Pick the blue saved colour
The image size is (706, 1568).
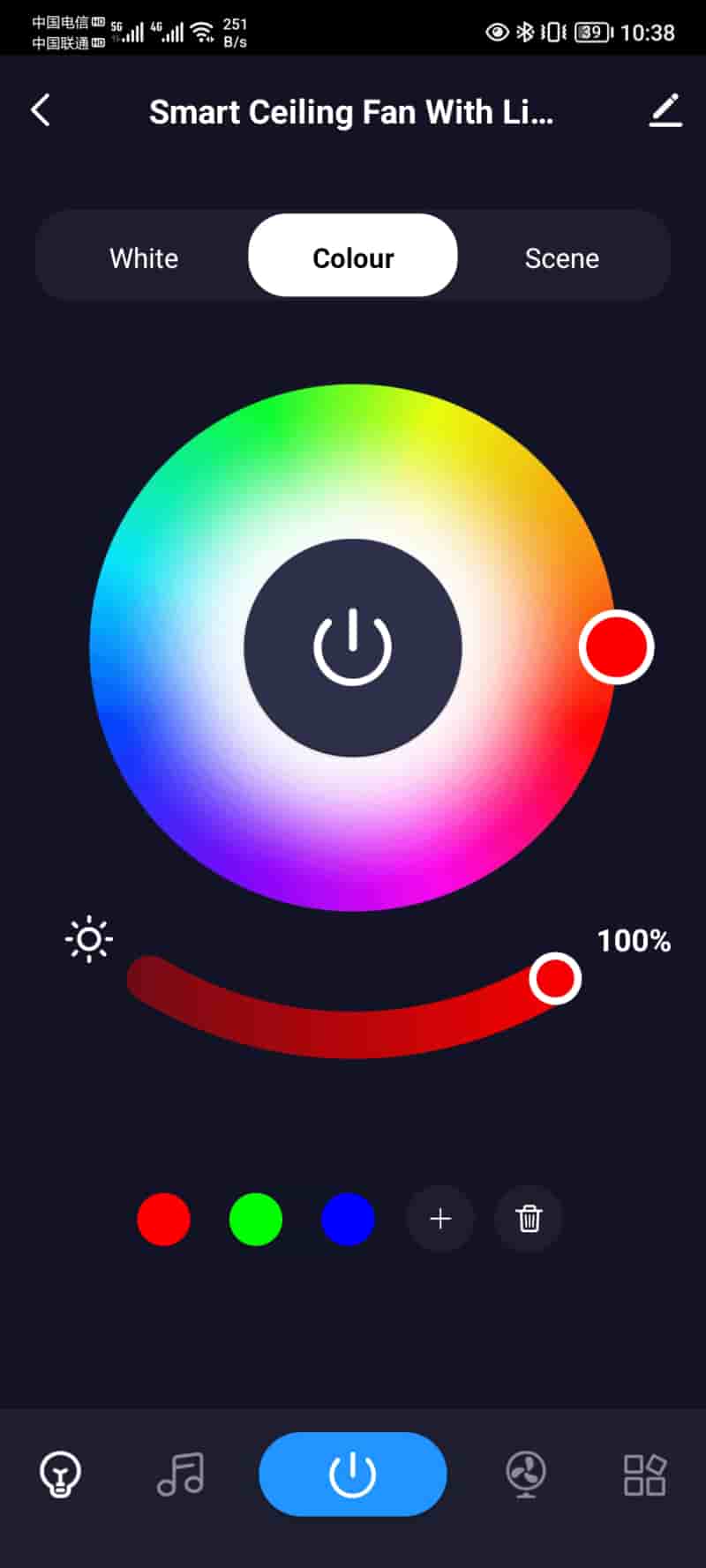tap(348, 1219)
